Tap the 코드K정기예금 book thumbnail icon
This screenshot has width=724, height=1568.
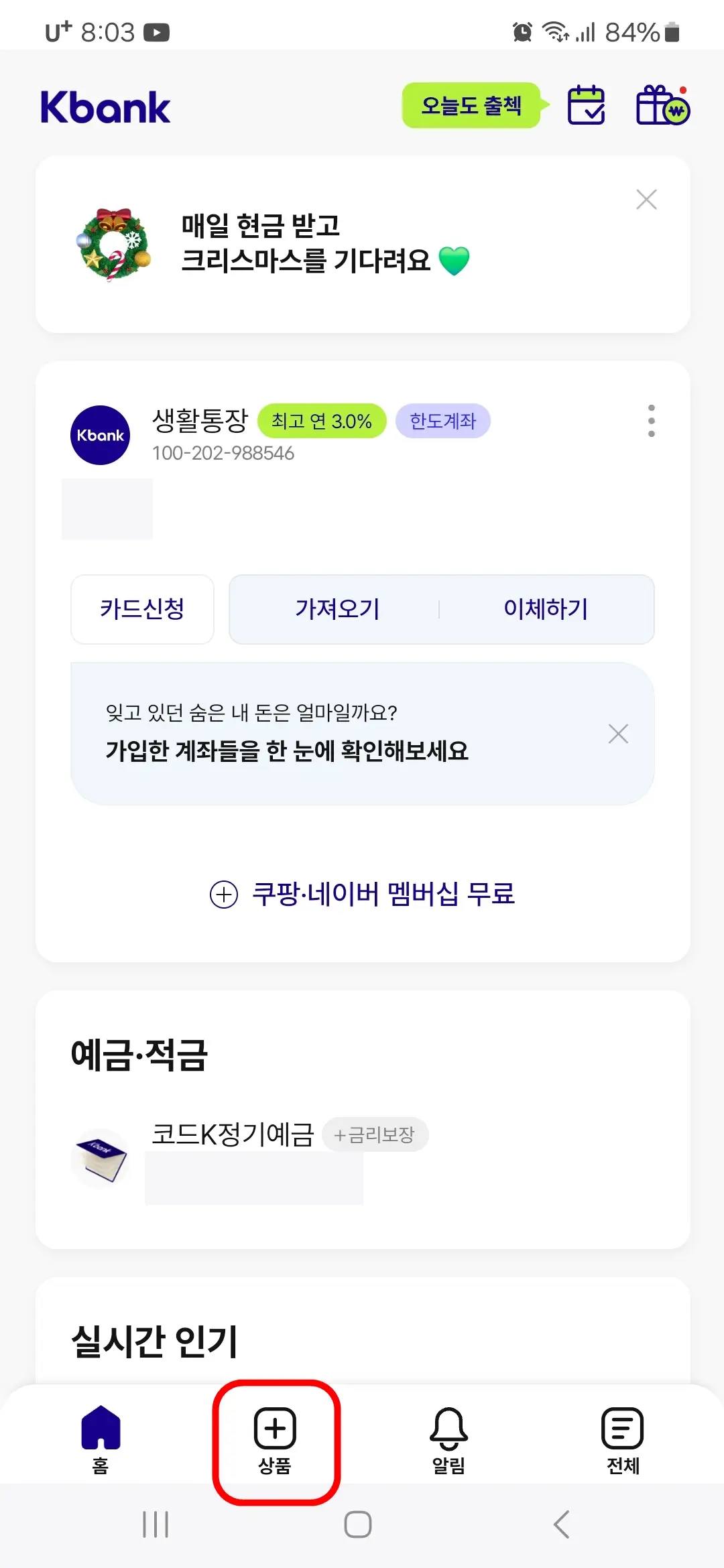101,1159
